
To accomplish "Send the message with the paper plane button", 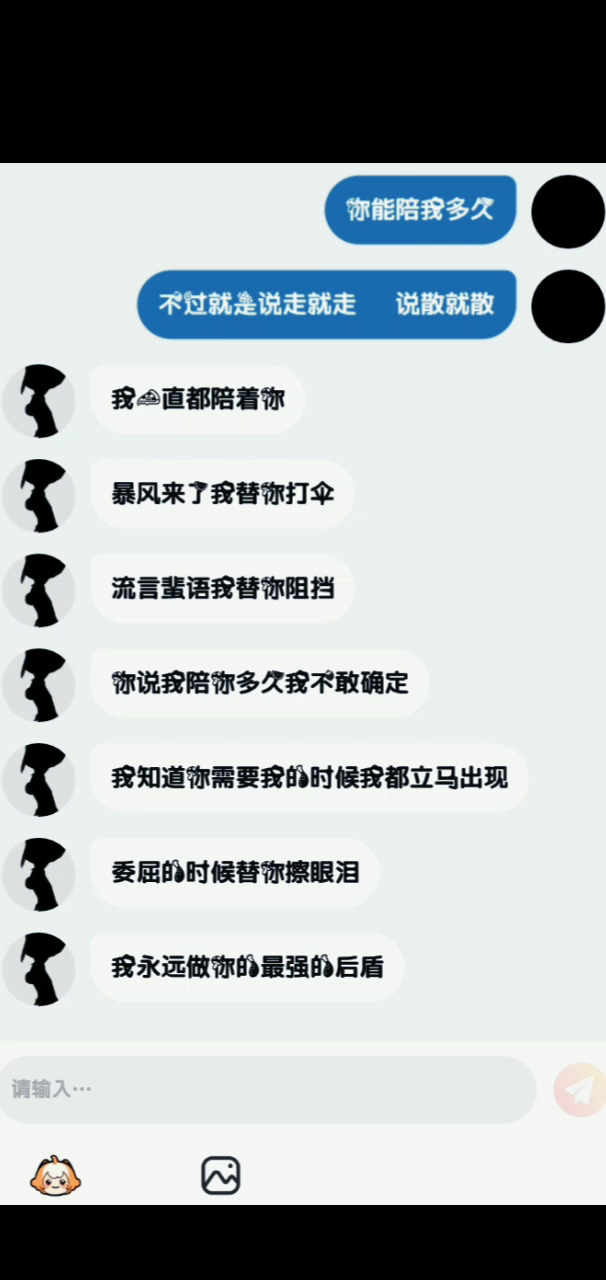I will (x=579, y=1090).
